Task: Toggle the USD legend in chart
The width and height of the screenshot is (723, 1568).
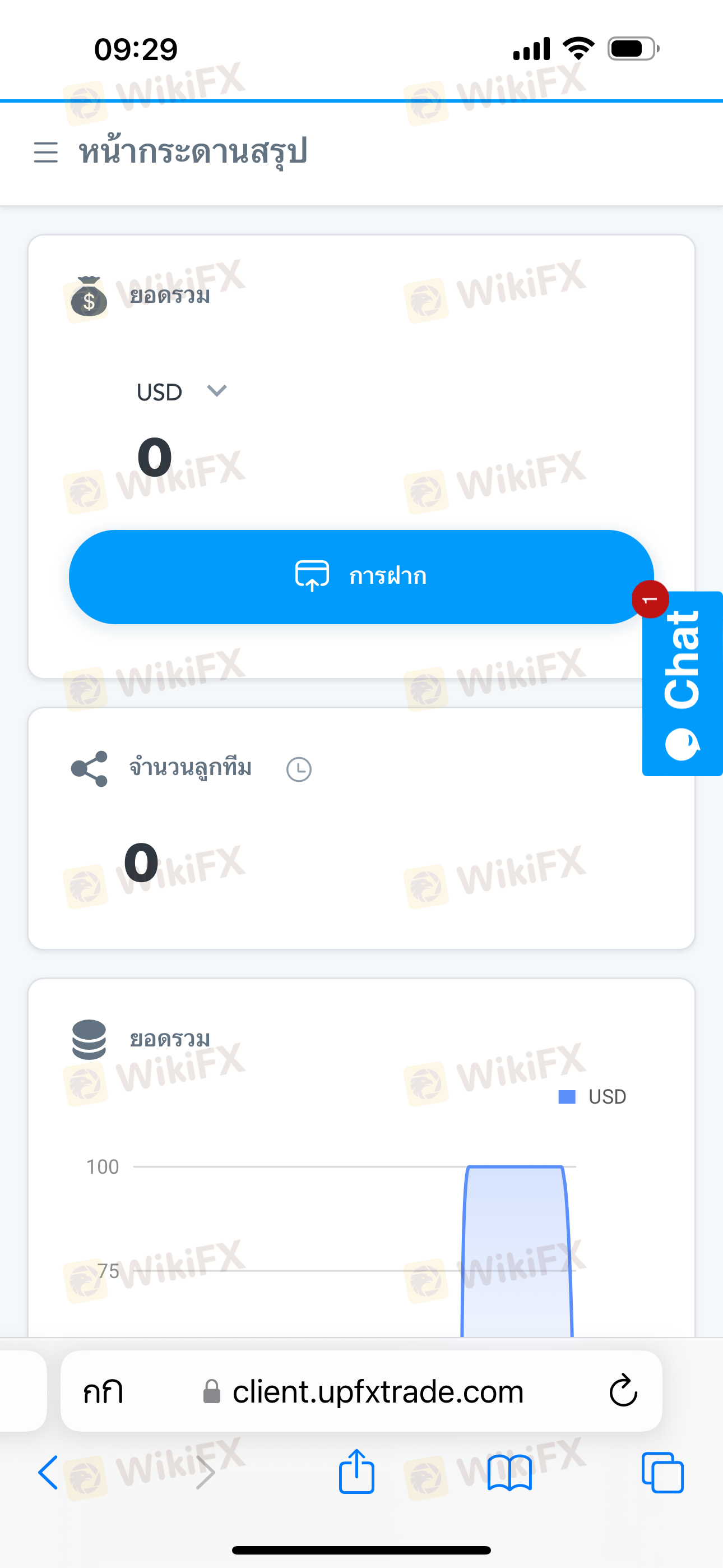Action: tap(592, 1097)
